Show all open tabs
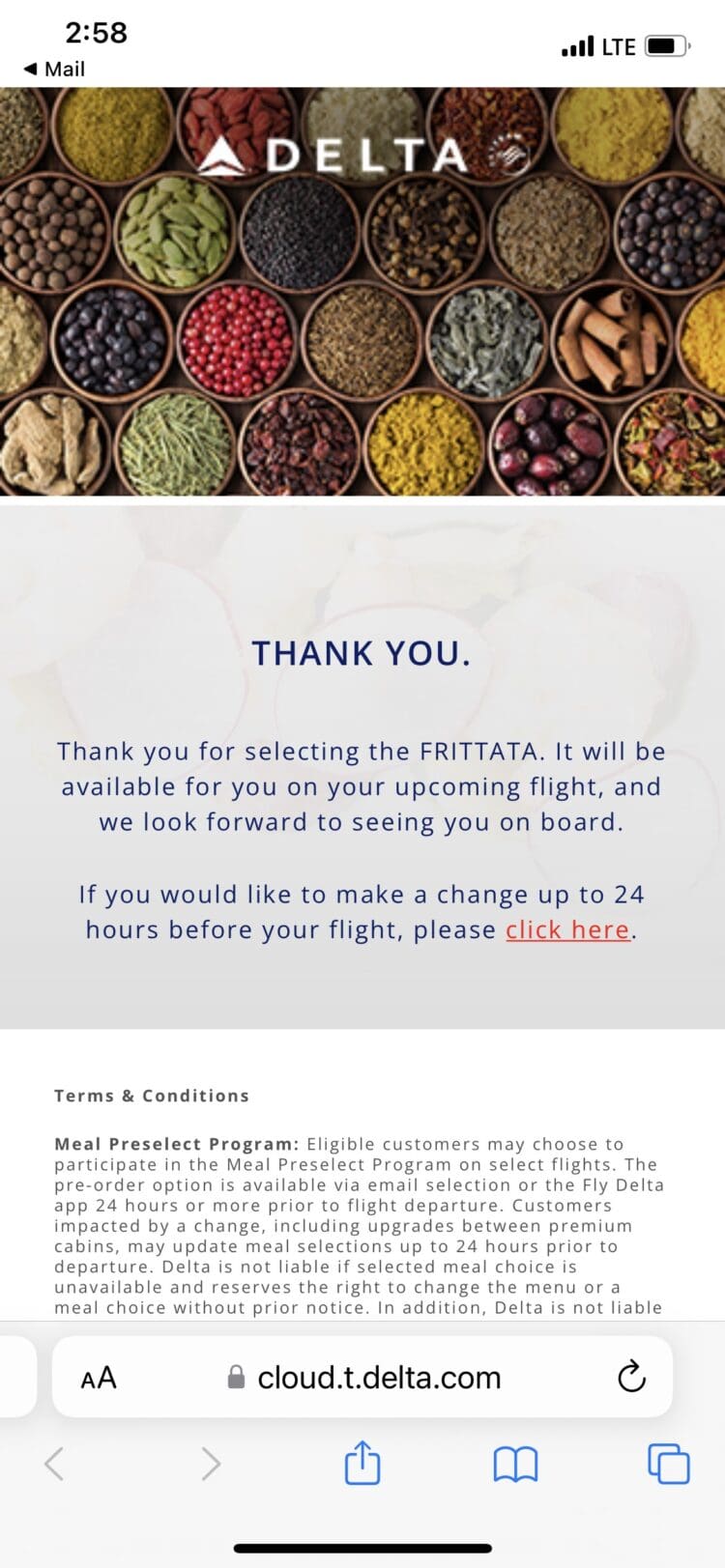Image resolution: width=725 pixels, height=1568 pixels. pos(668,1464)
